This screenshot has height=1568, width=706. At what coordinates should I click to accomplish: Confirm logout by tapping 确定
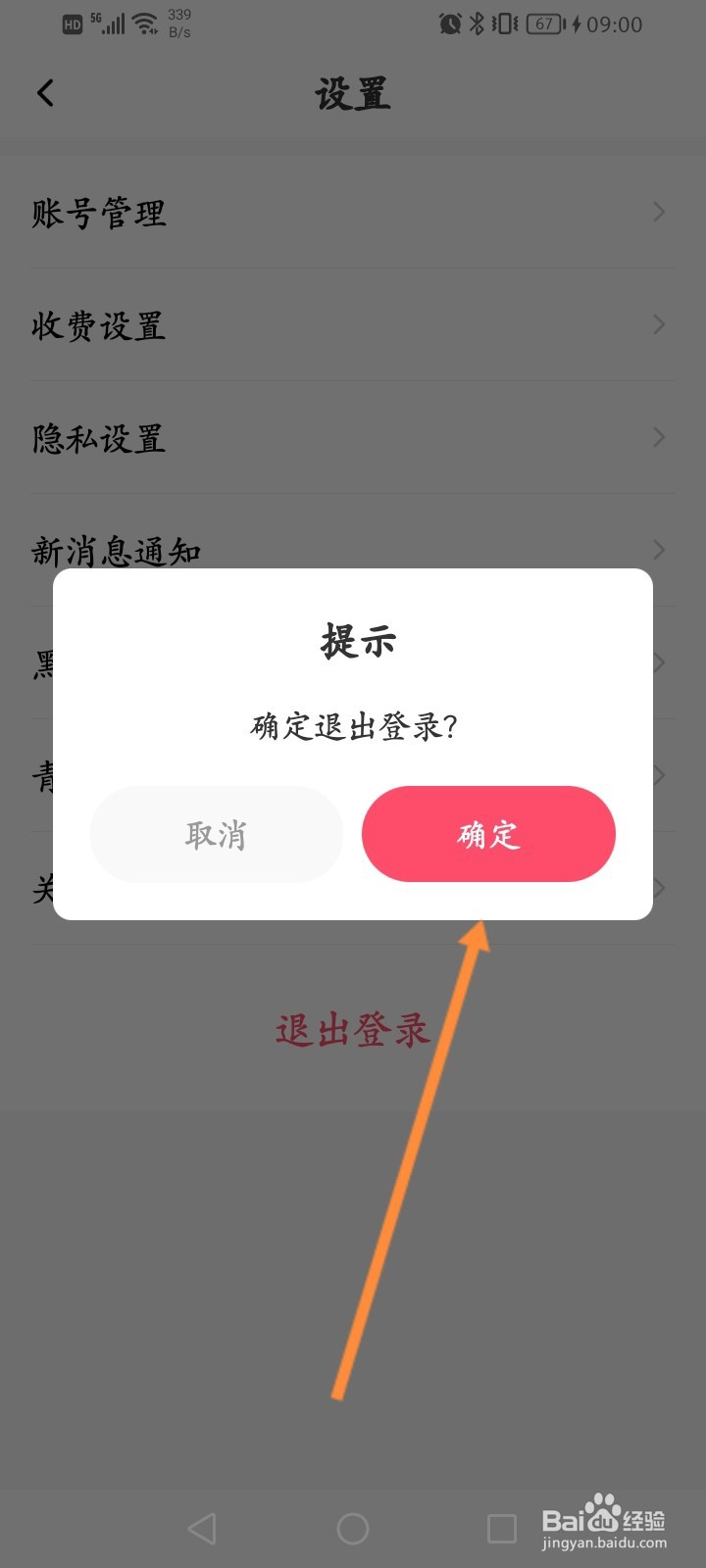488,834
